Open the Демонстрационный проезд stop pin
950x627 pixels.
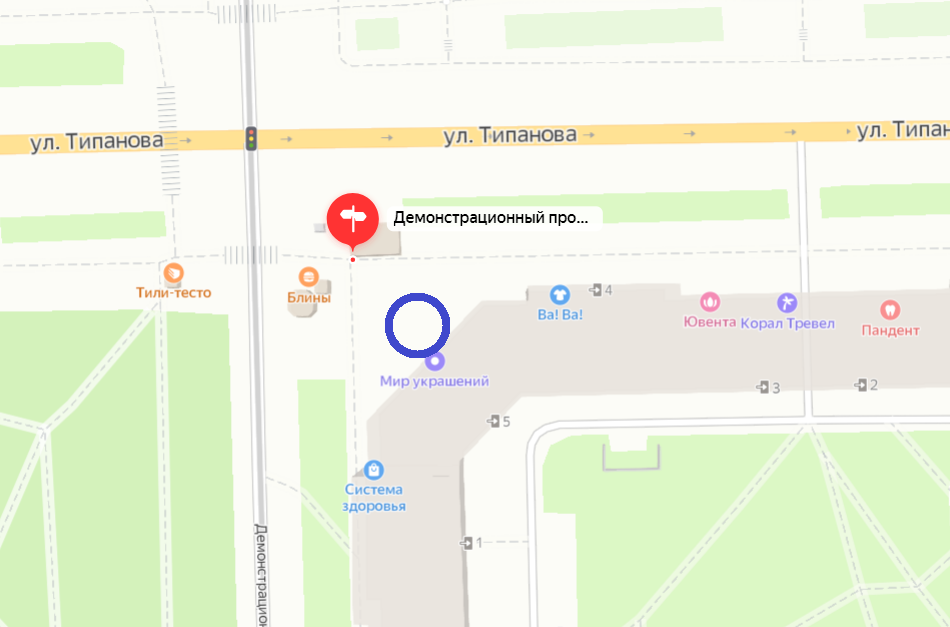(x=352, y=216)
